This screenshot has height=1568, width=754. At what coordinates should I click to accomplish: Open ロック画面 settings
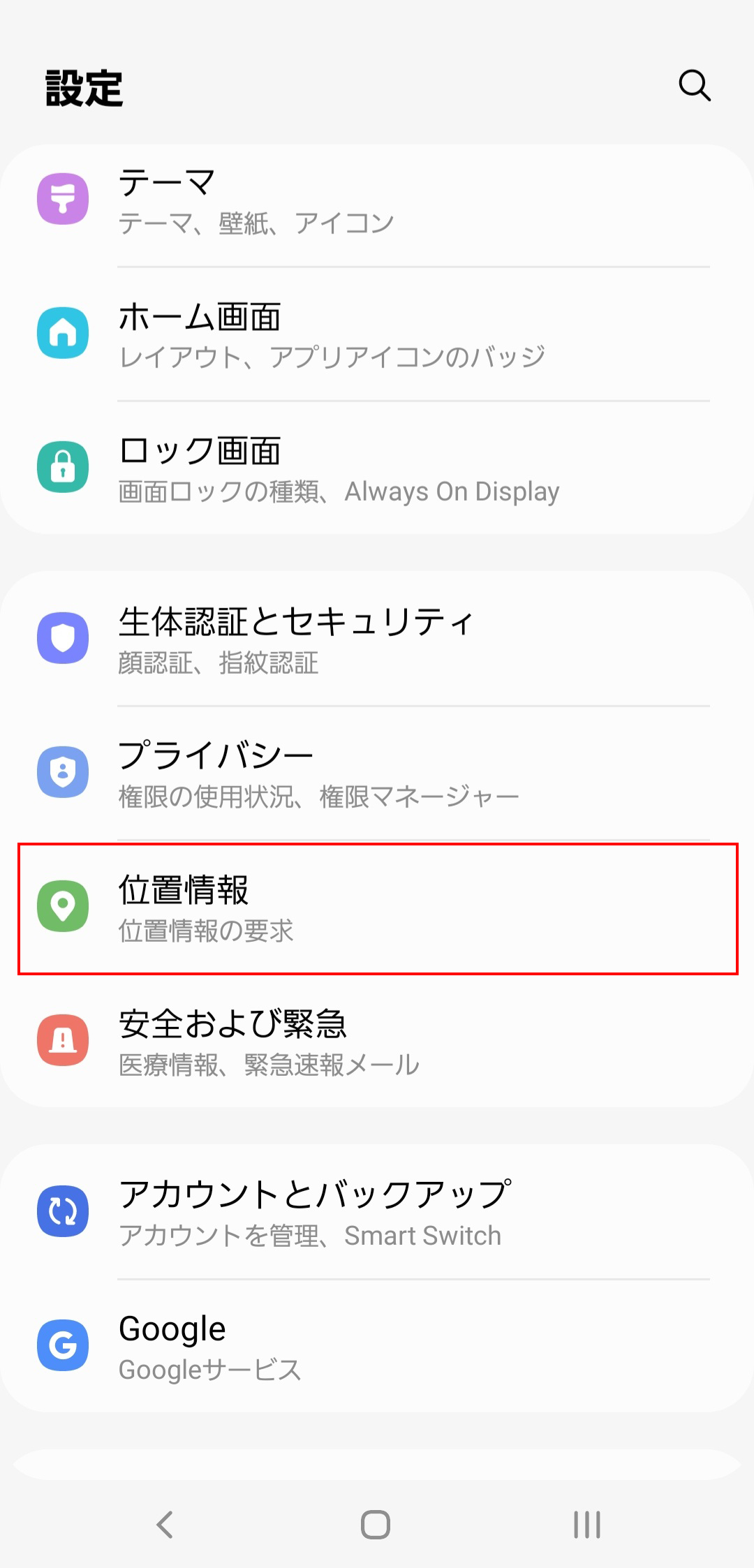[x=377, y=468]
